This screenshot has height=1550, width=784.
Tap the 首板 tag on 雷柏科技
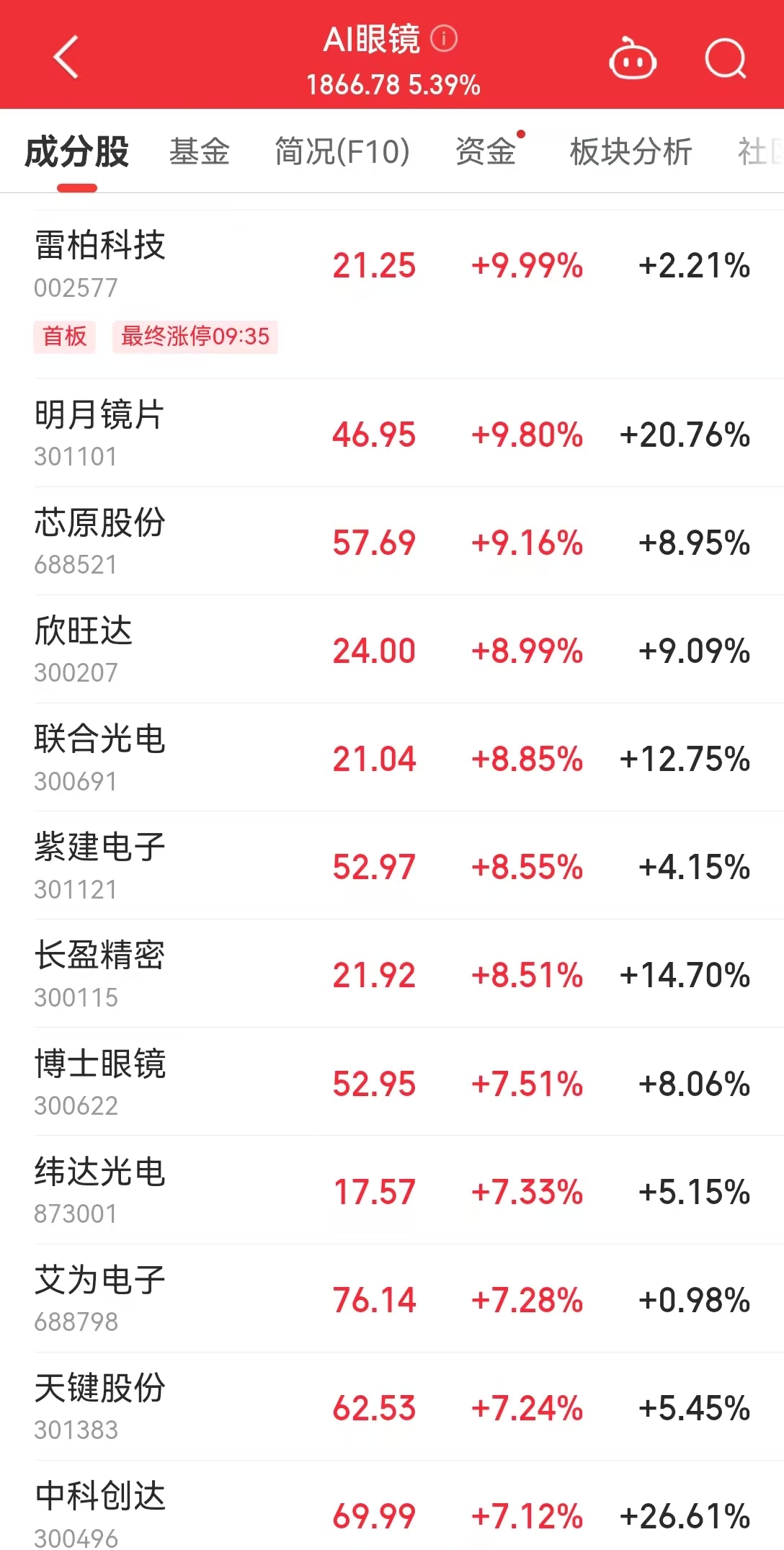tap(64, 336)
